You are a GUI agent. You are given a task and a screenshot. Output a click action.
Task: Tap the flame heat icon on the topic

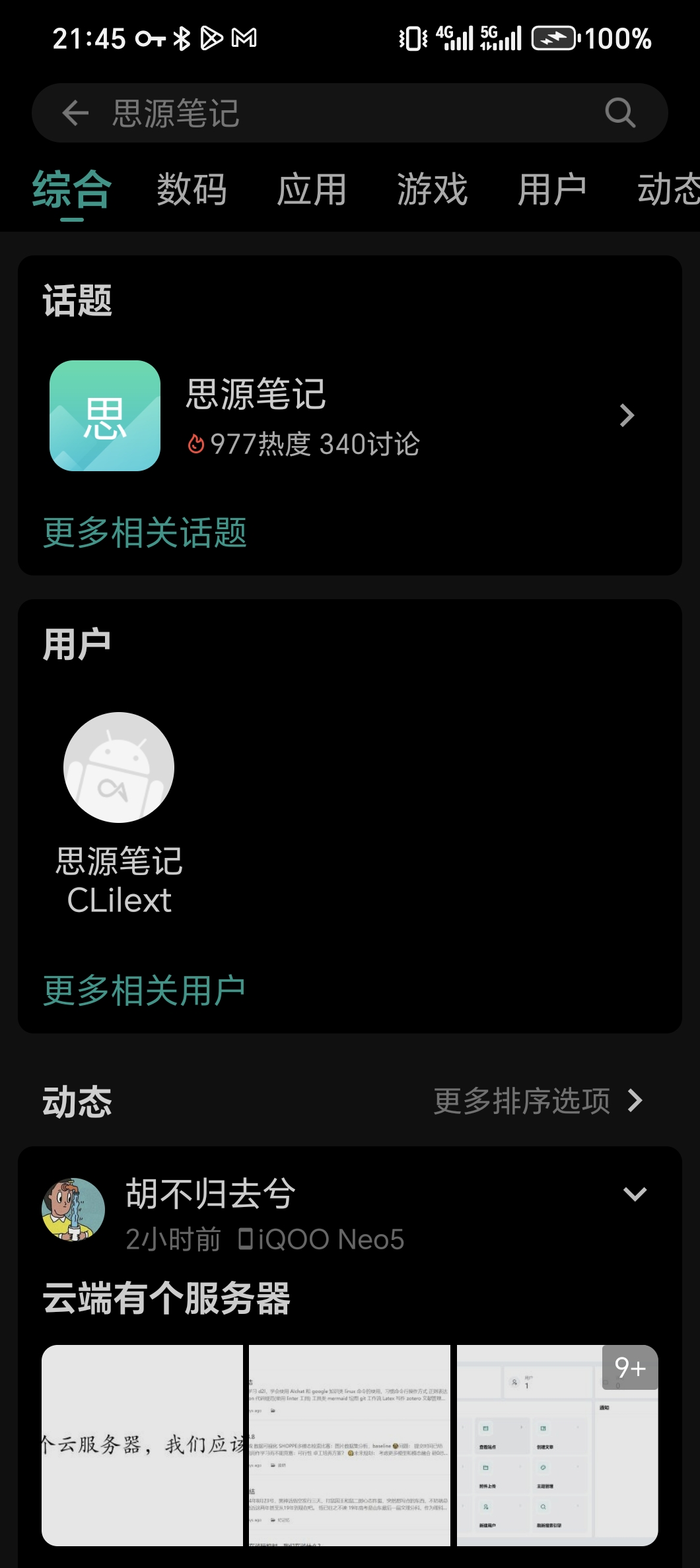click(x=195, y=445)
